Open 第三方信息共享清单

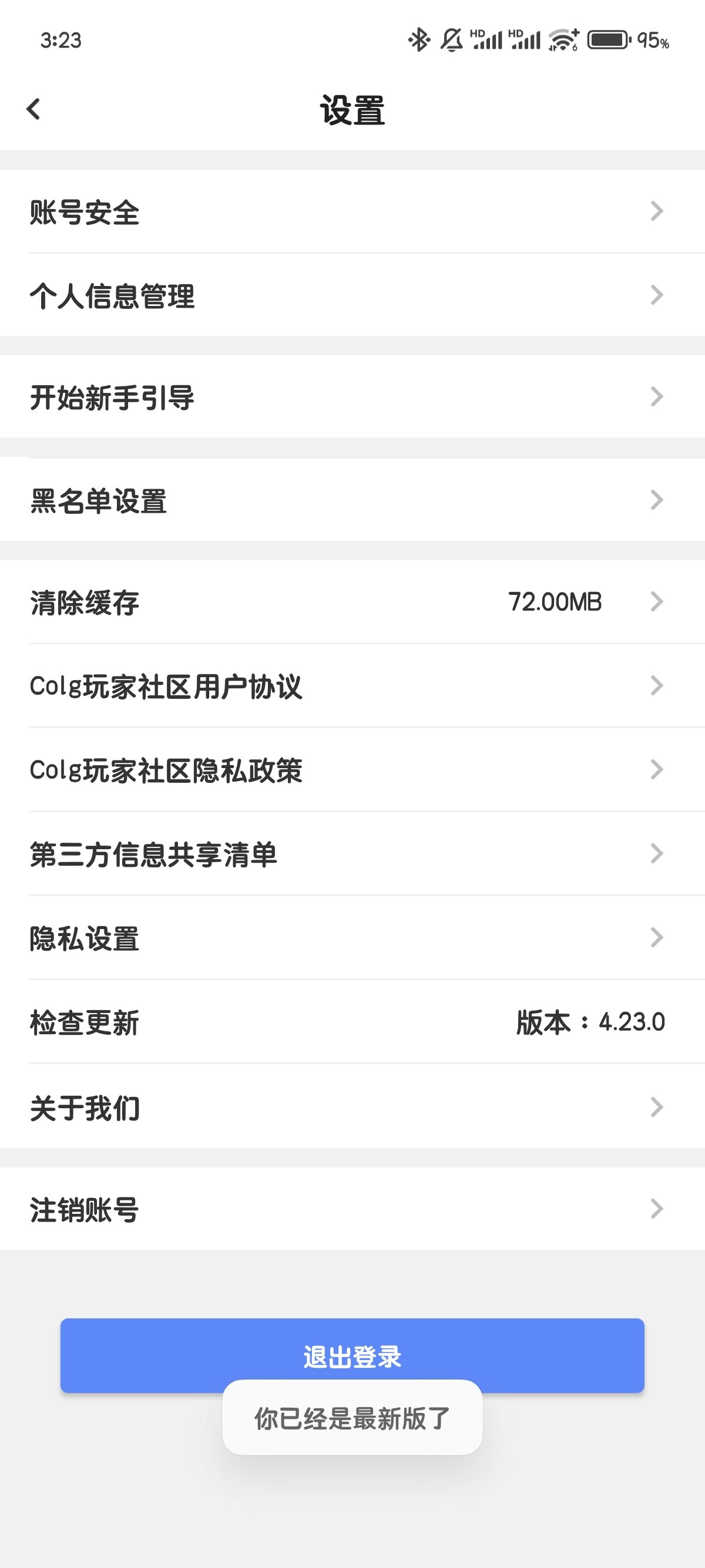[352, 853]
